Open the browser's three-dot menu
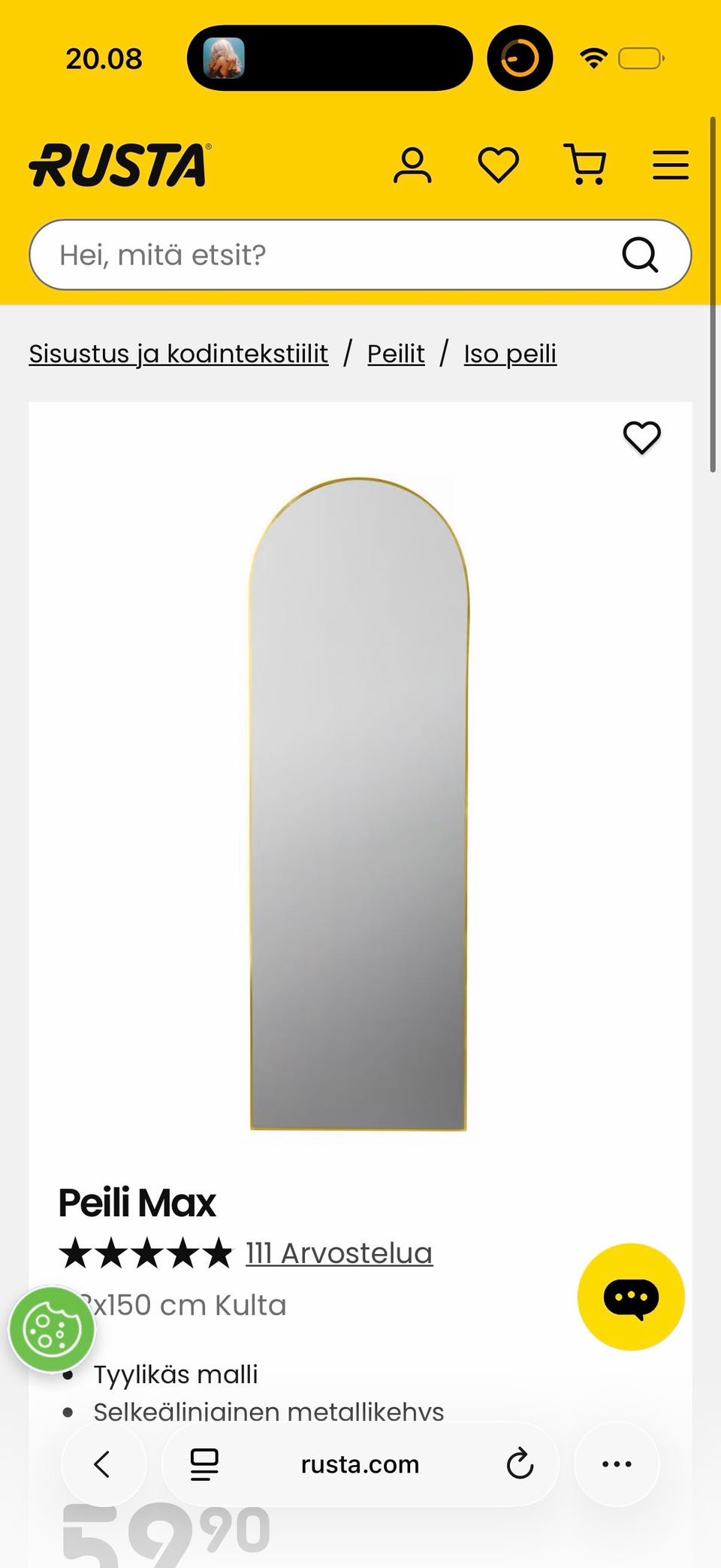Image resolution: width=721 pixels, height=1568 pixels. pos(617,1464)
